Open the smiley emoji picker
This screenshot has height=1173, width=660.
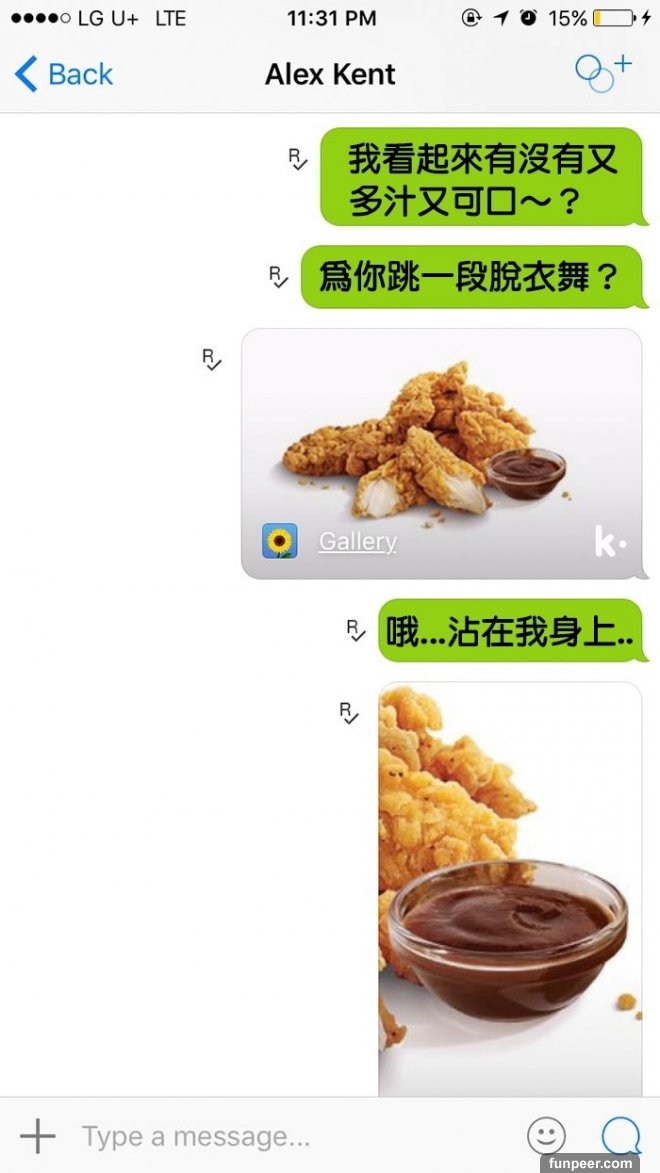coord(546,1136)
